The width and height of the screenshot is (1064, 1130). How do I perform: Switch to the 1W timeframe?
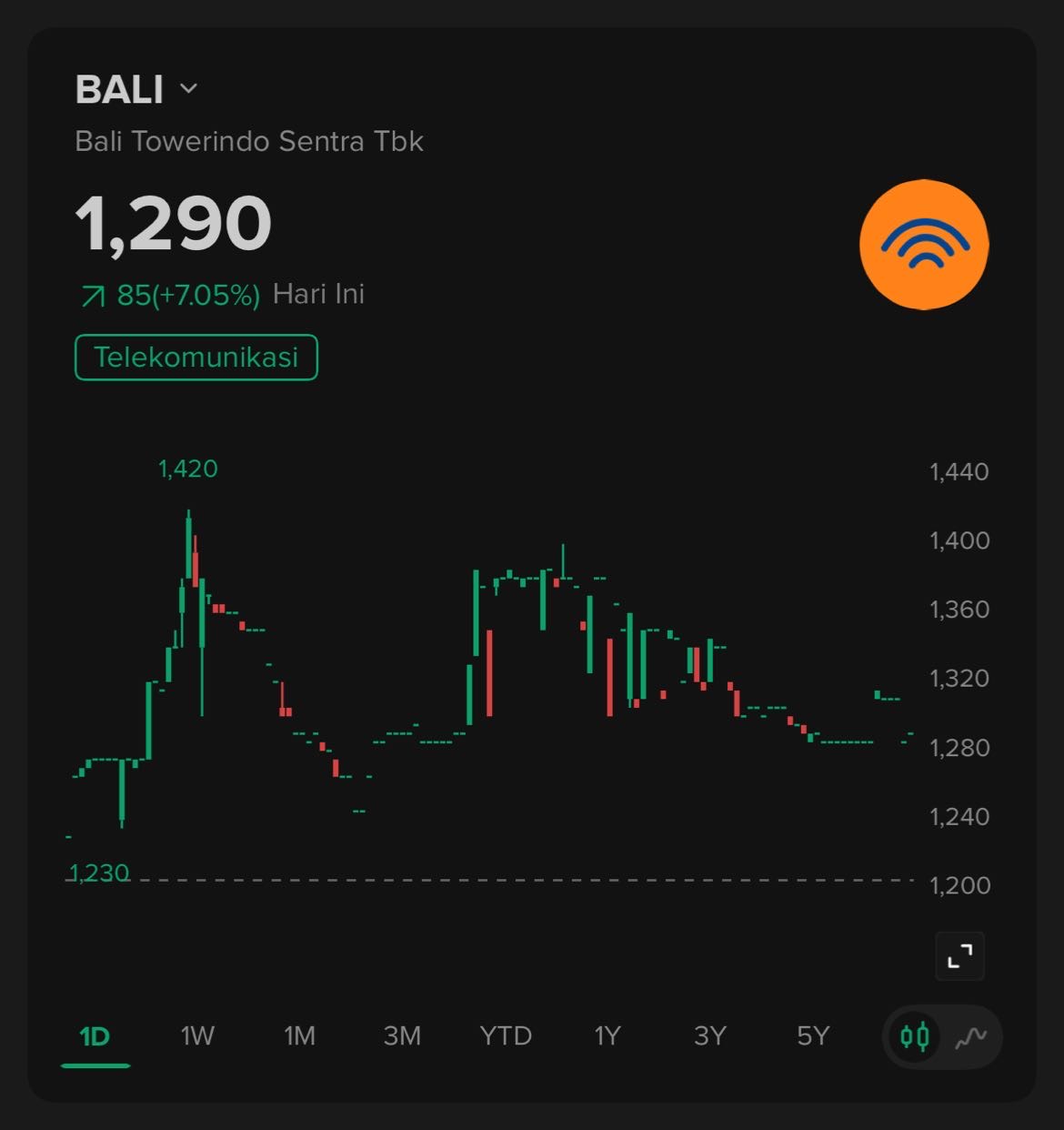(x=197, y=1036)
